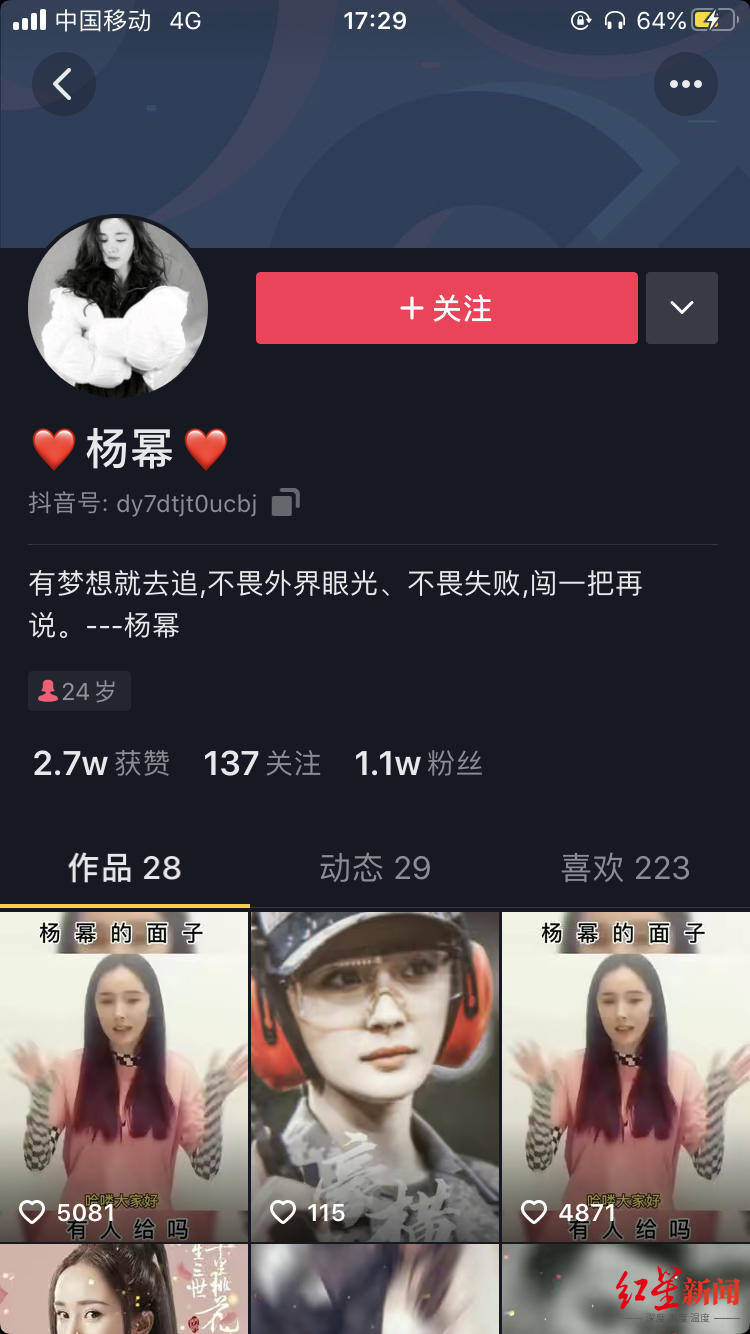The width and height of the screenshot is (750, 1334).
Task: Tap the 2.7w 获赞 likes count
Action: tap(100, 762)
